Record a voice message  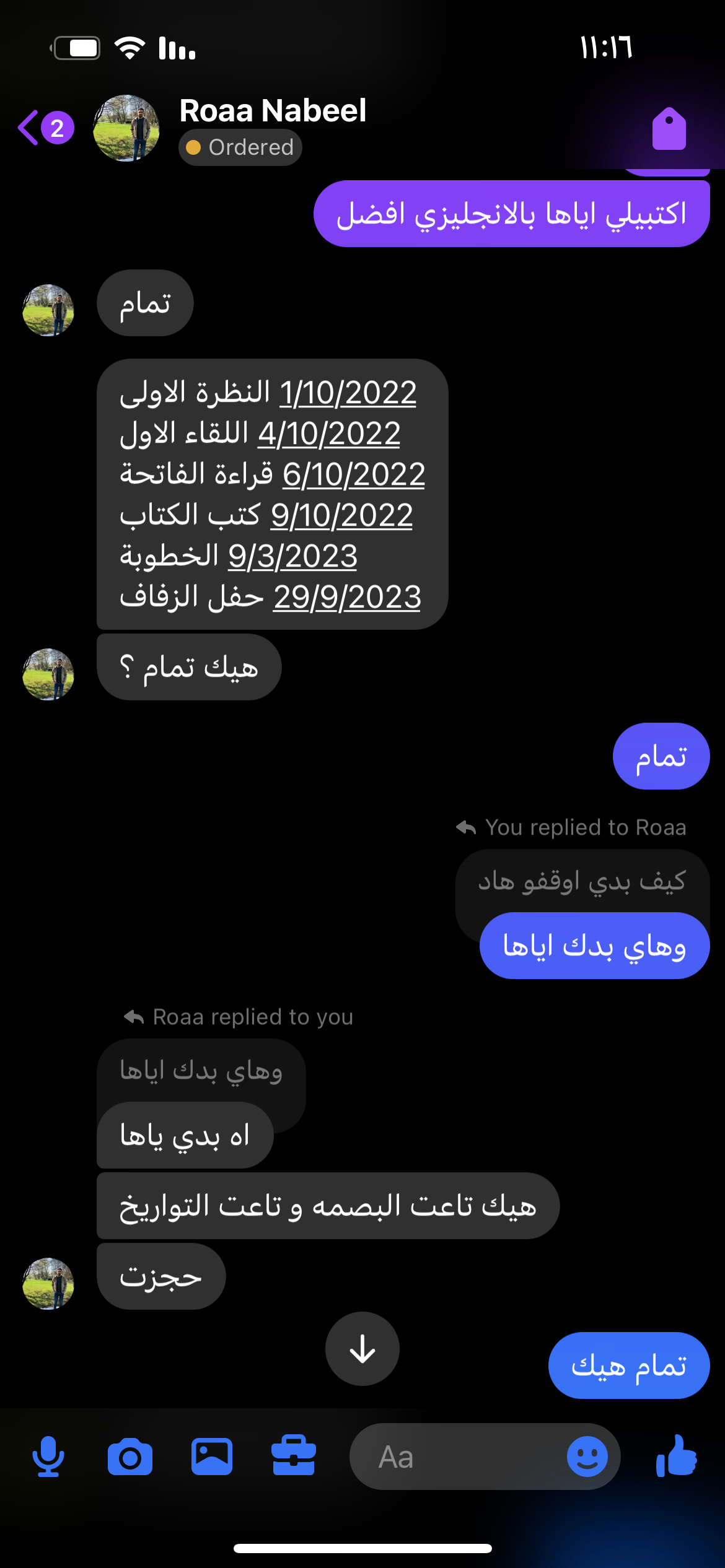pos(48,1457)
